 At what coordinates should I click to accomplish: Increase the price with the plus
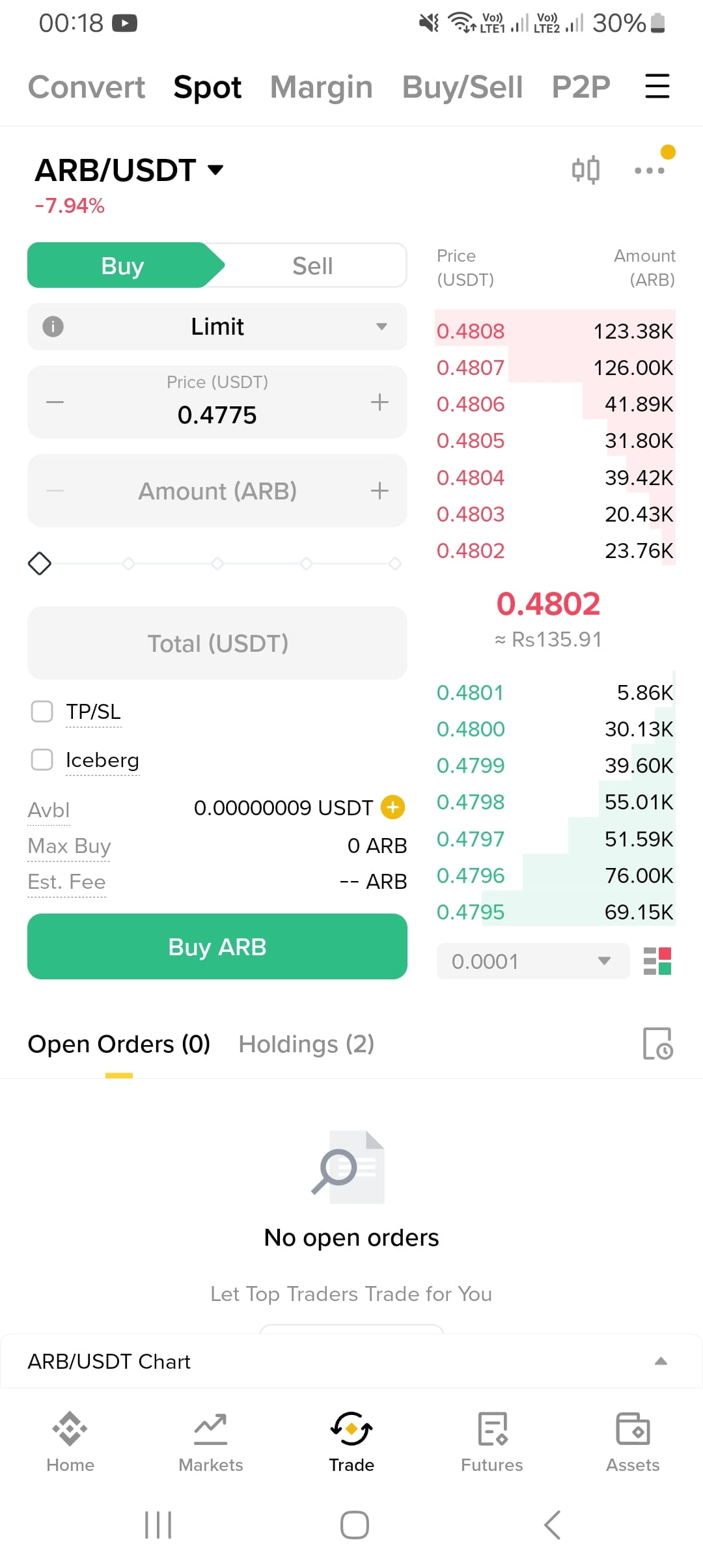tap(379, 402)
